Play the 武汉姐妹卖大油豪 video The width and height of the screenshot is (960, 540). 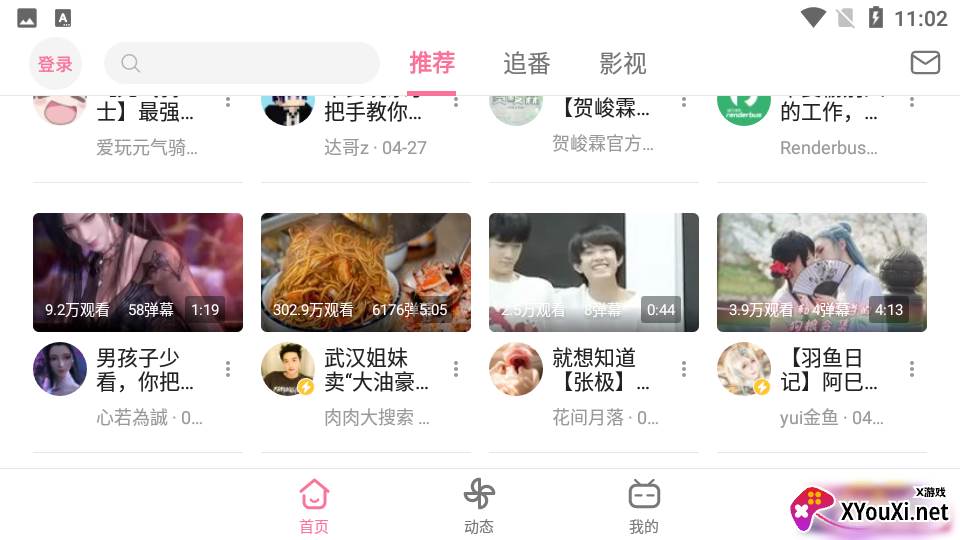click(366, 272)
